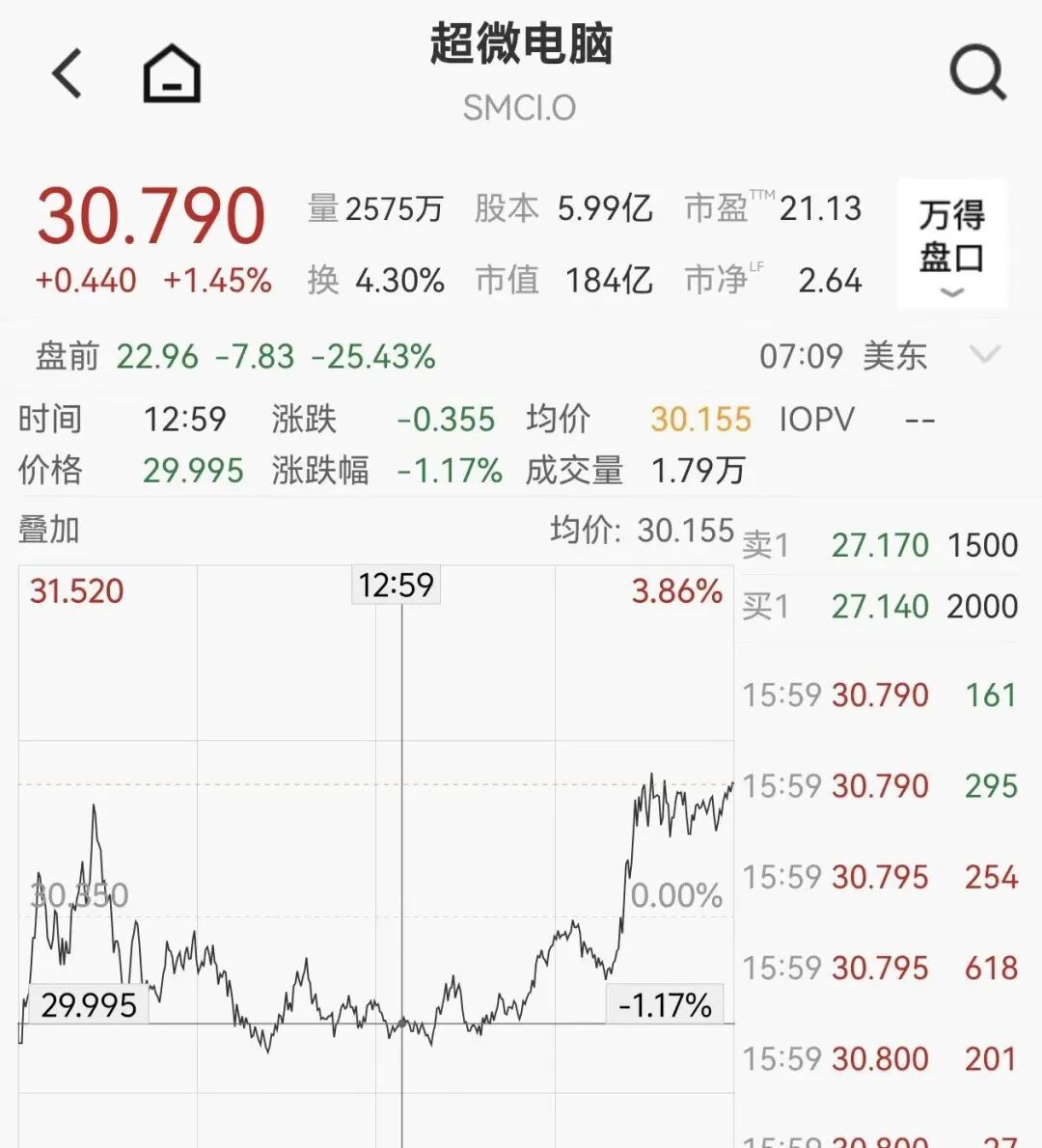Open the home icon in header
The height and width of the screenshot is (1148, 1042).
click(x=172, y=73)
